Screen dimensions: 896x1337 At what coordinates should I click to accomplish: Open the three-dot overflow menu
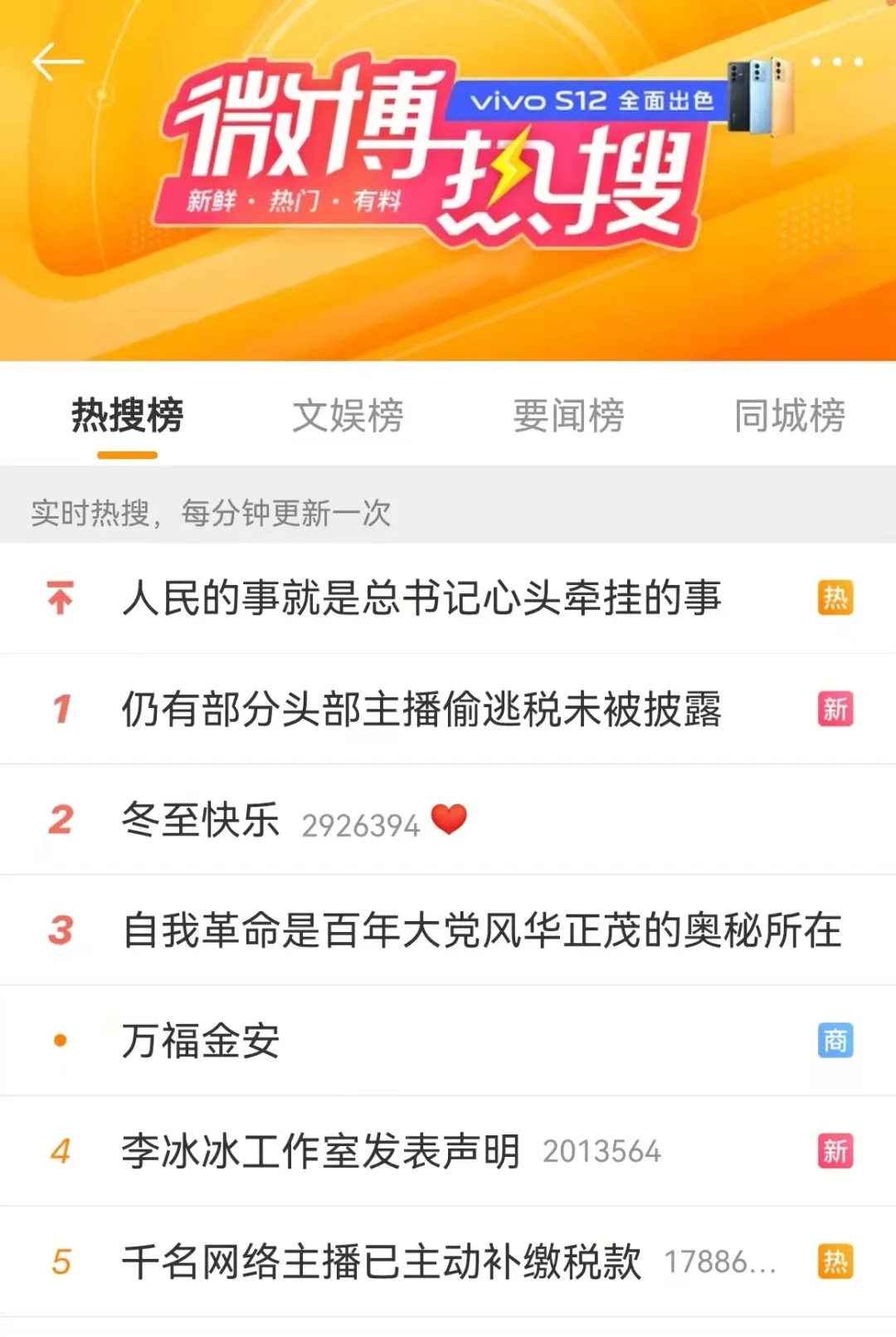pos(836,62)
